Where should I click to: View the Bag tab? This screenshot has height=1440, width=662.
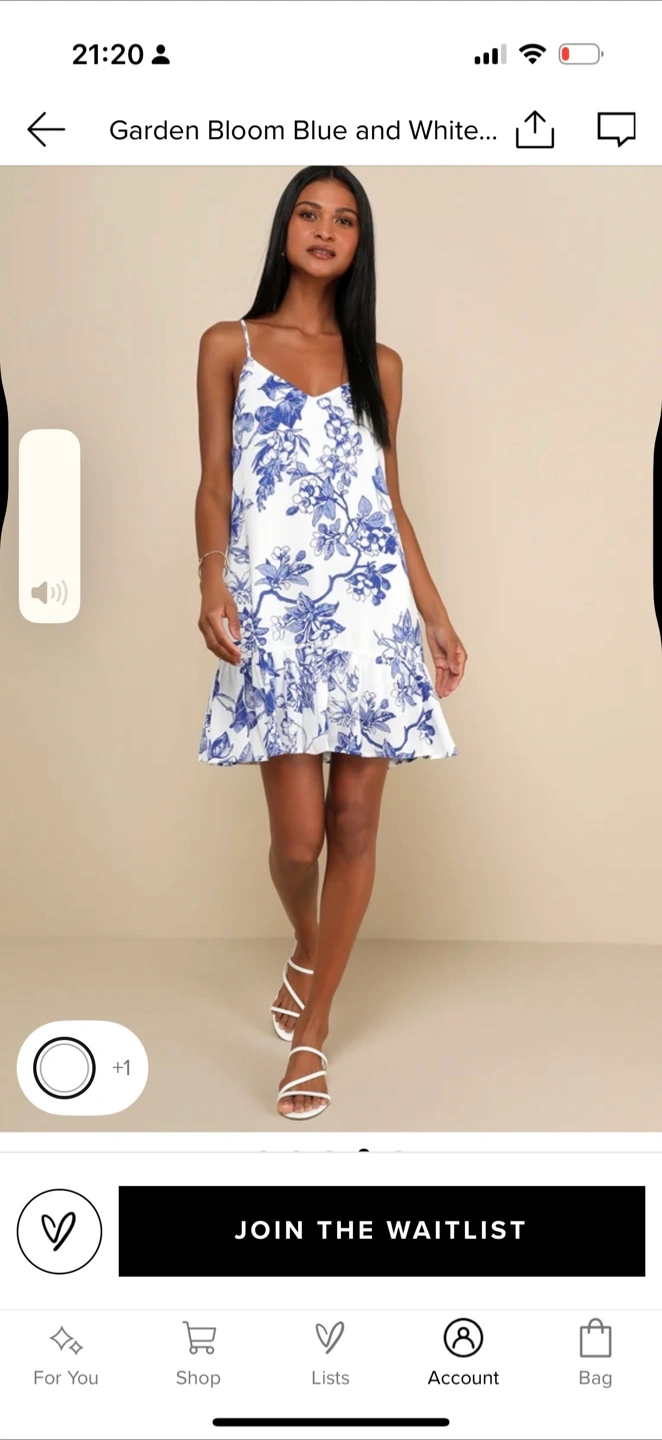click(595, 1355)
